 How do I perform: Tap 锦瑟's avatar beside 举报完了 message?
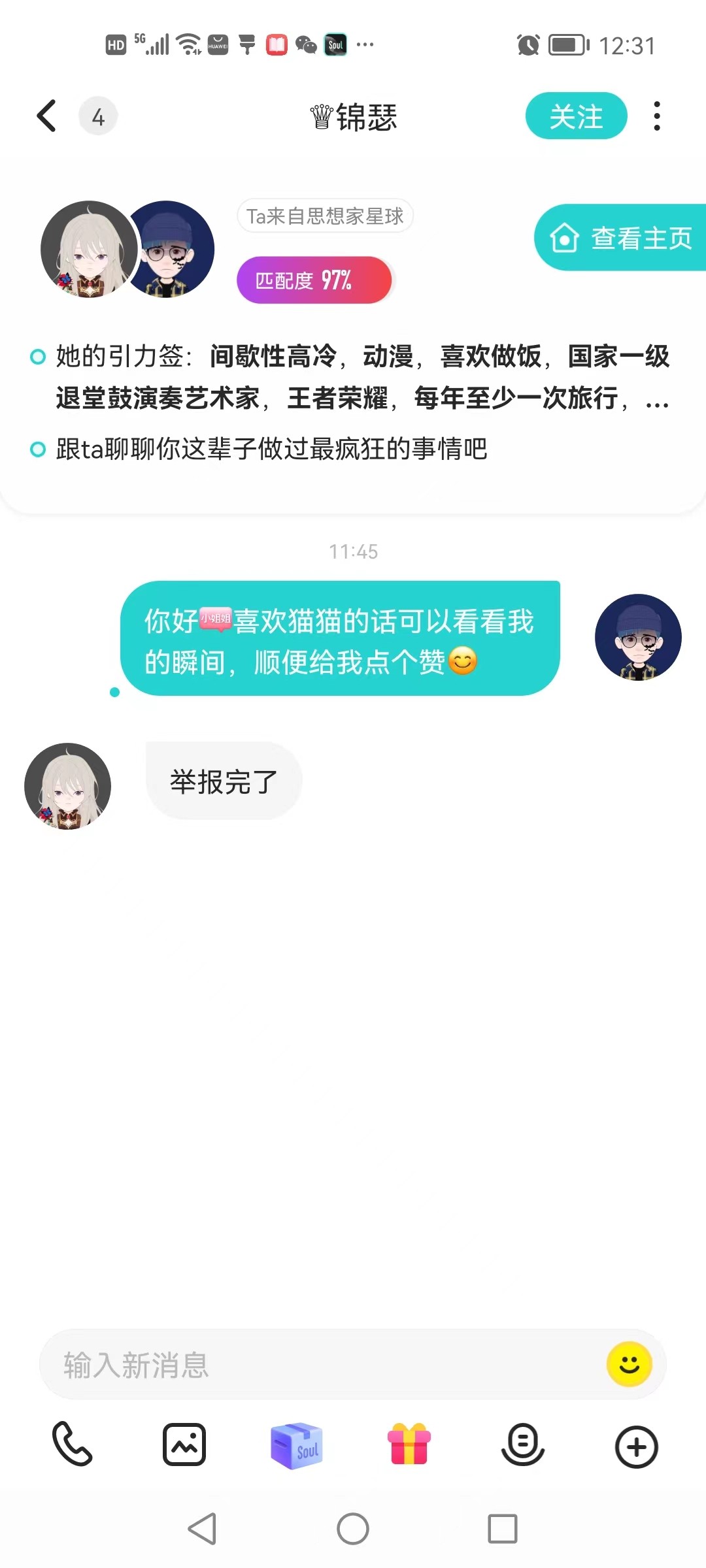point(67,786)
